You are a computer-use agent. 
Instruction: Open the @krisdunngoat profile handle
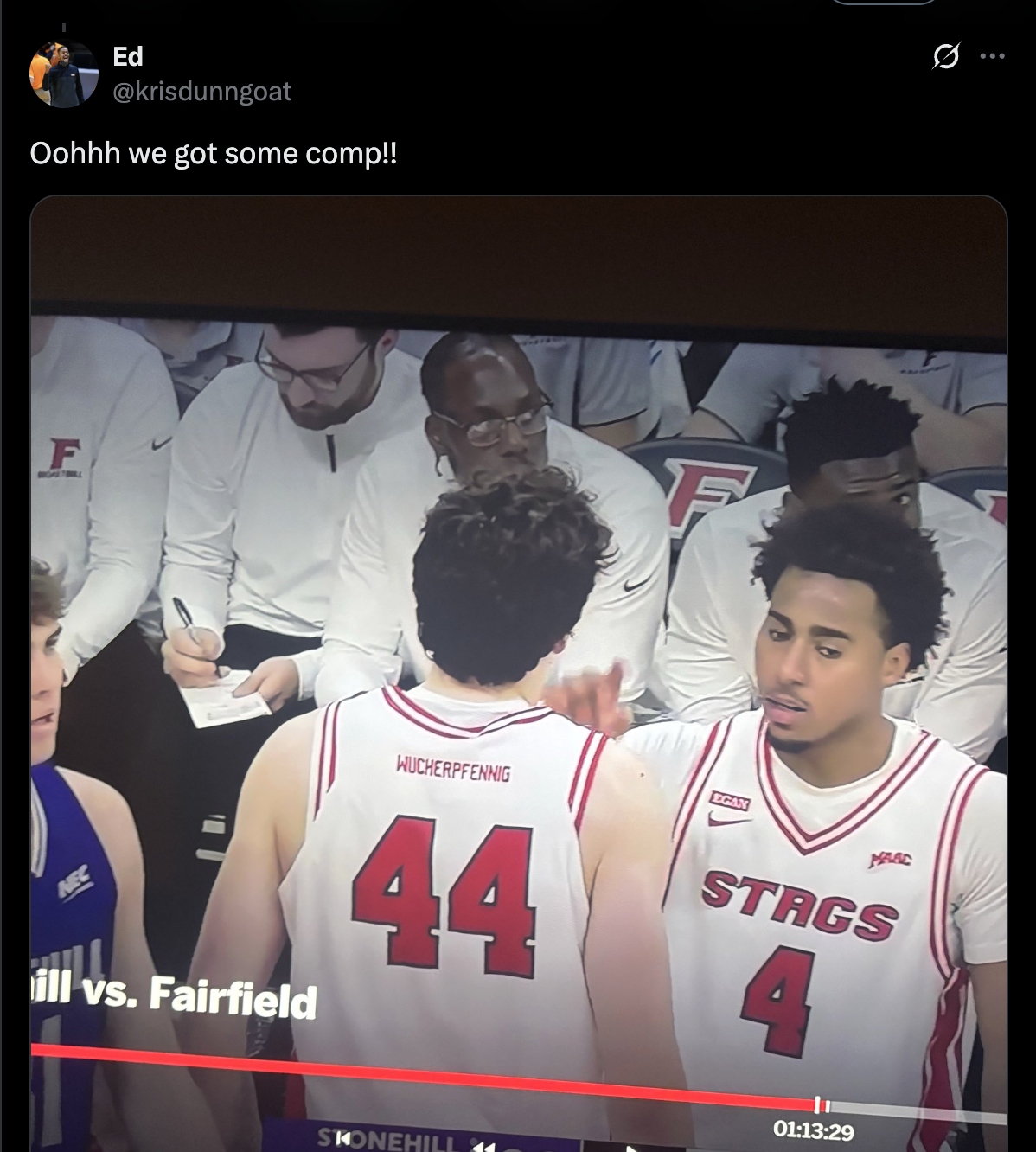point(201,91)
